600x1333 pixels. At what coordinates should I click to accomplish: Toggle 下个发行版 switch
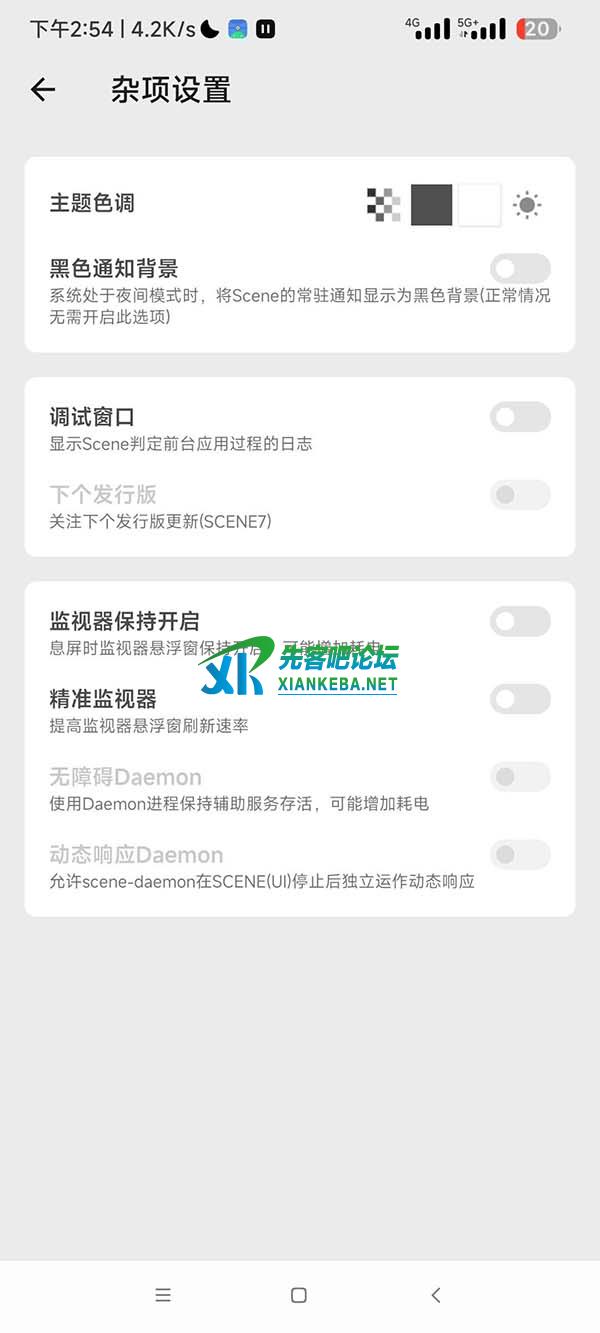pyautogui.click(x=520, y=495)
